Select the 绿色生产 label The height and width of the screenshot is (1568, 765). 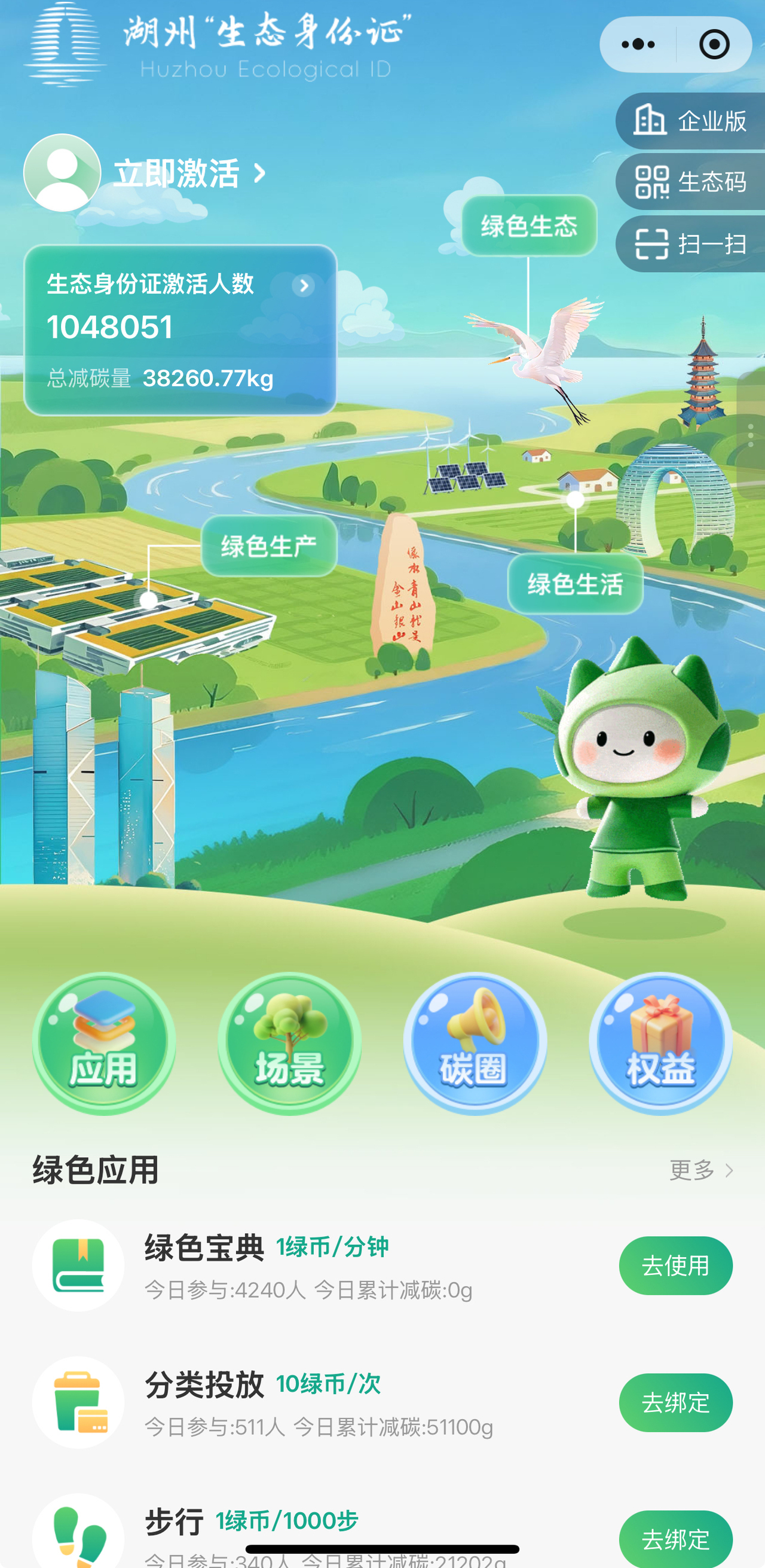[x=269, y=546]
